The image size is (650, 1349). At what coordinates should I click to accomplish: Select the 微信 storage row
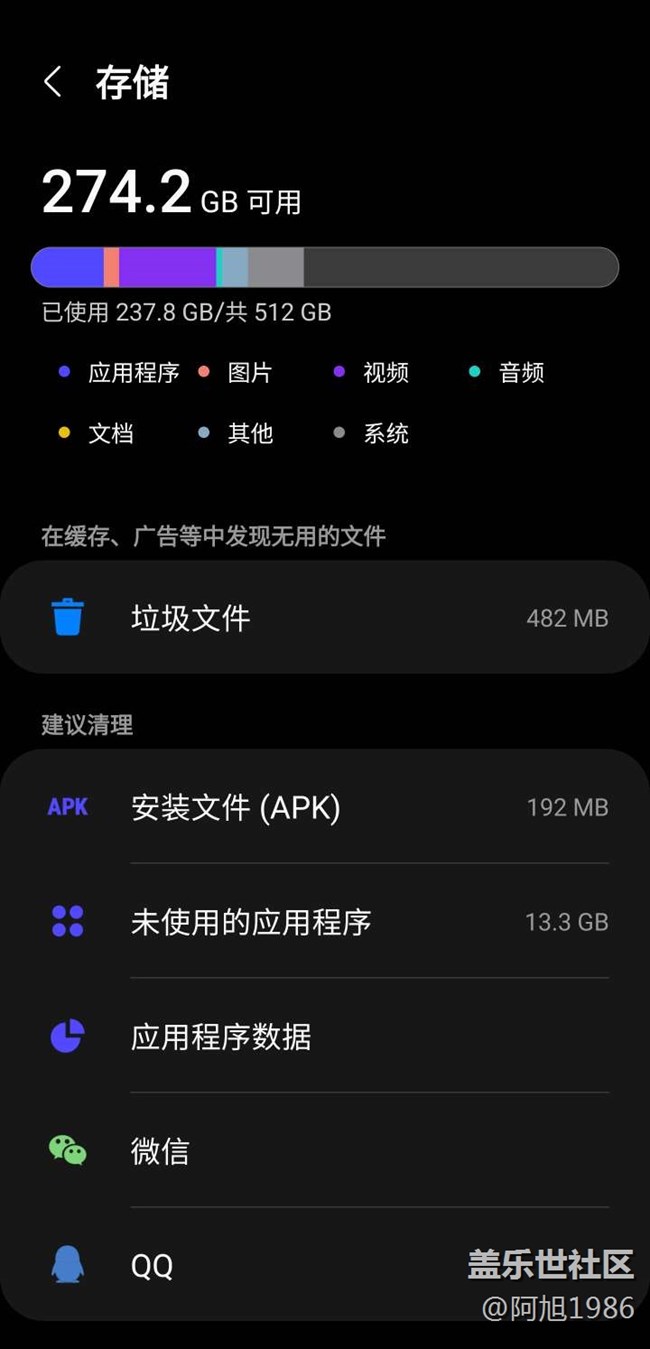[325, 1151]
